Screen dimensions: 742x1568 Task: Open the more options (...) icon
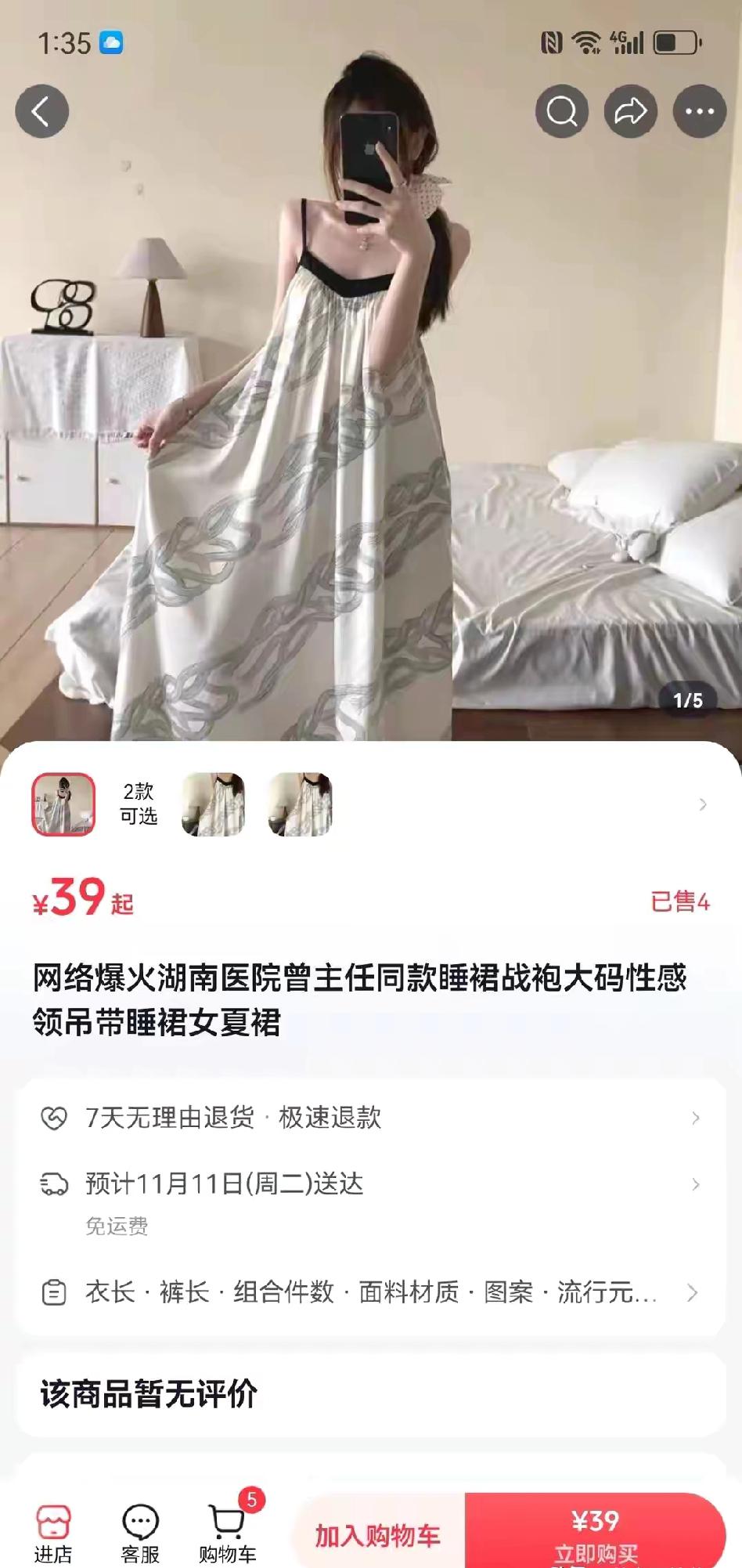click(699, 111)
